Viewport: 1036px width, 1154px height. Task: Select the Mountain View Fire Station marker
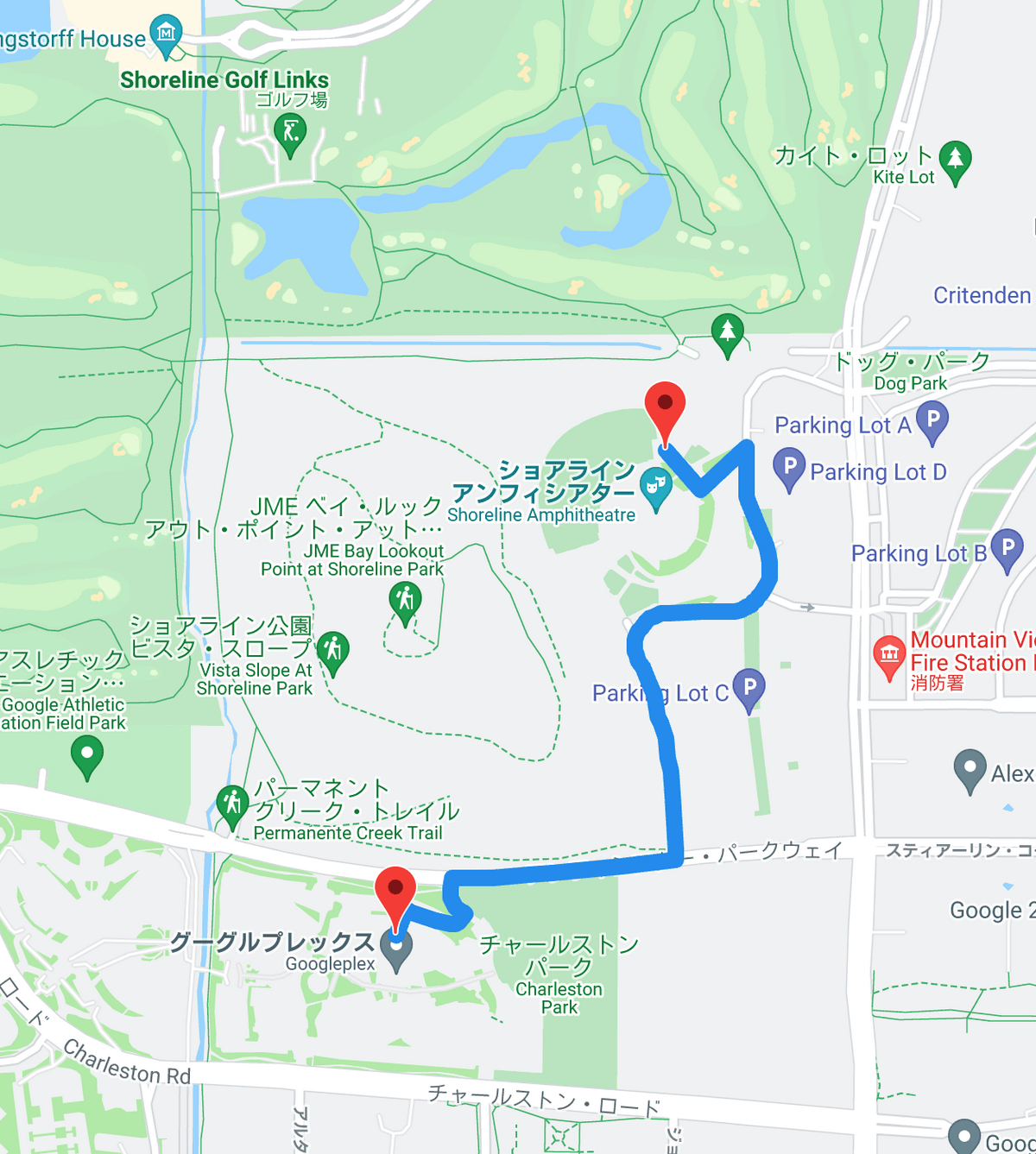pos(889,657)
